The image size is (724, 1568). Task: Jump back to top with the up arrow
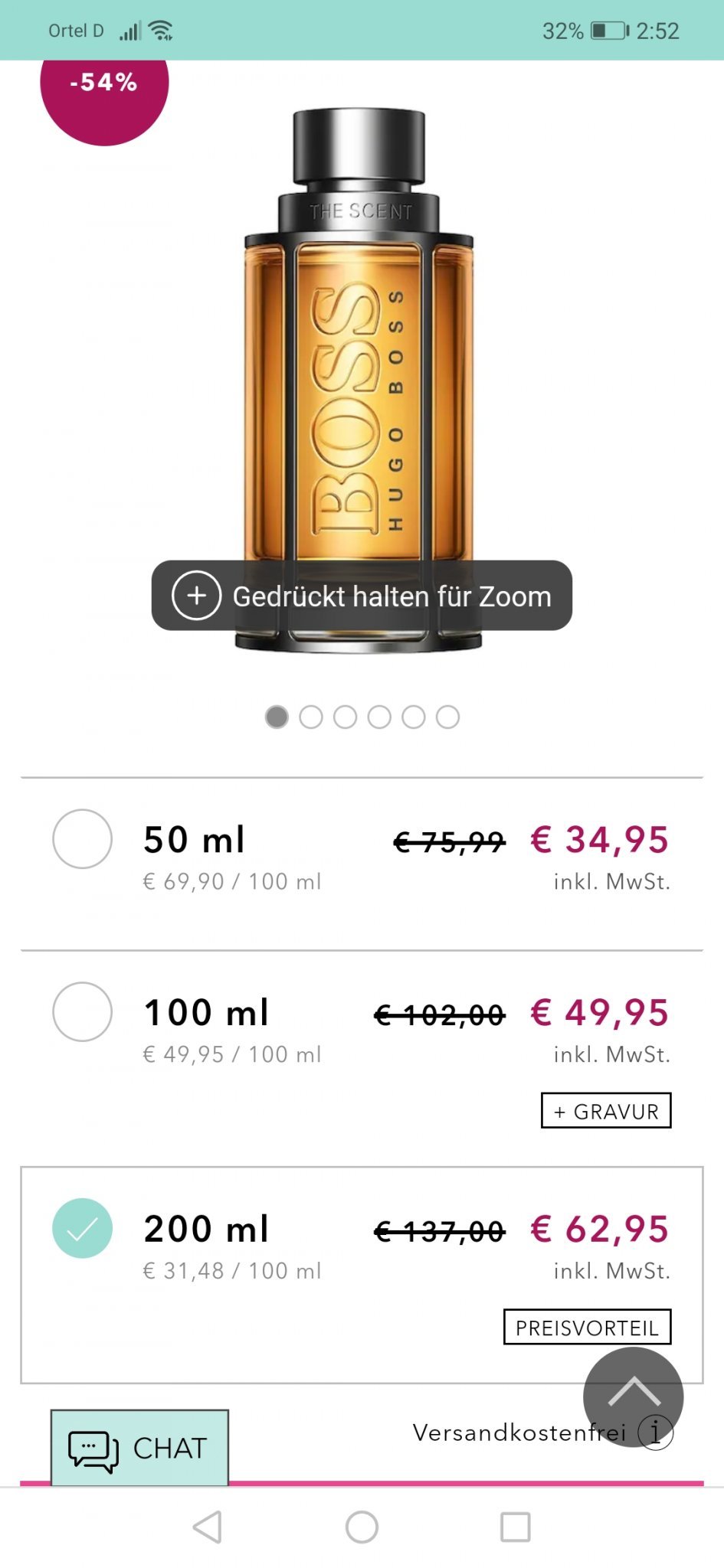[633, 1393]
